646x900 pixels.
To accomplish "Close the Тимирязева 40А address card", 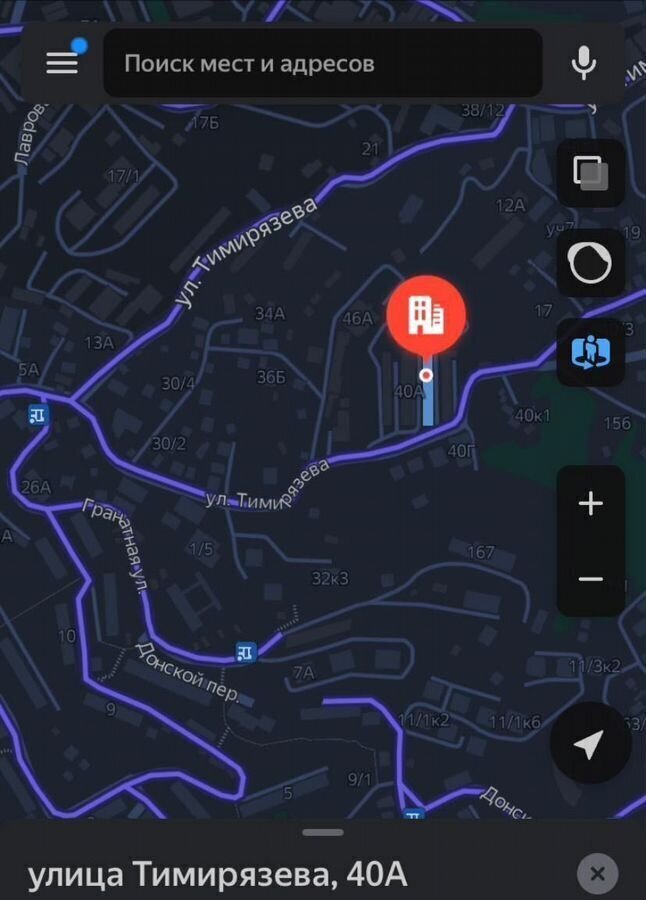I will click(x=597, y=874).
